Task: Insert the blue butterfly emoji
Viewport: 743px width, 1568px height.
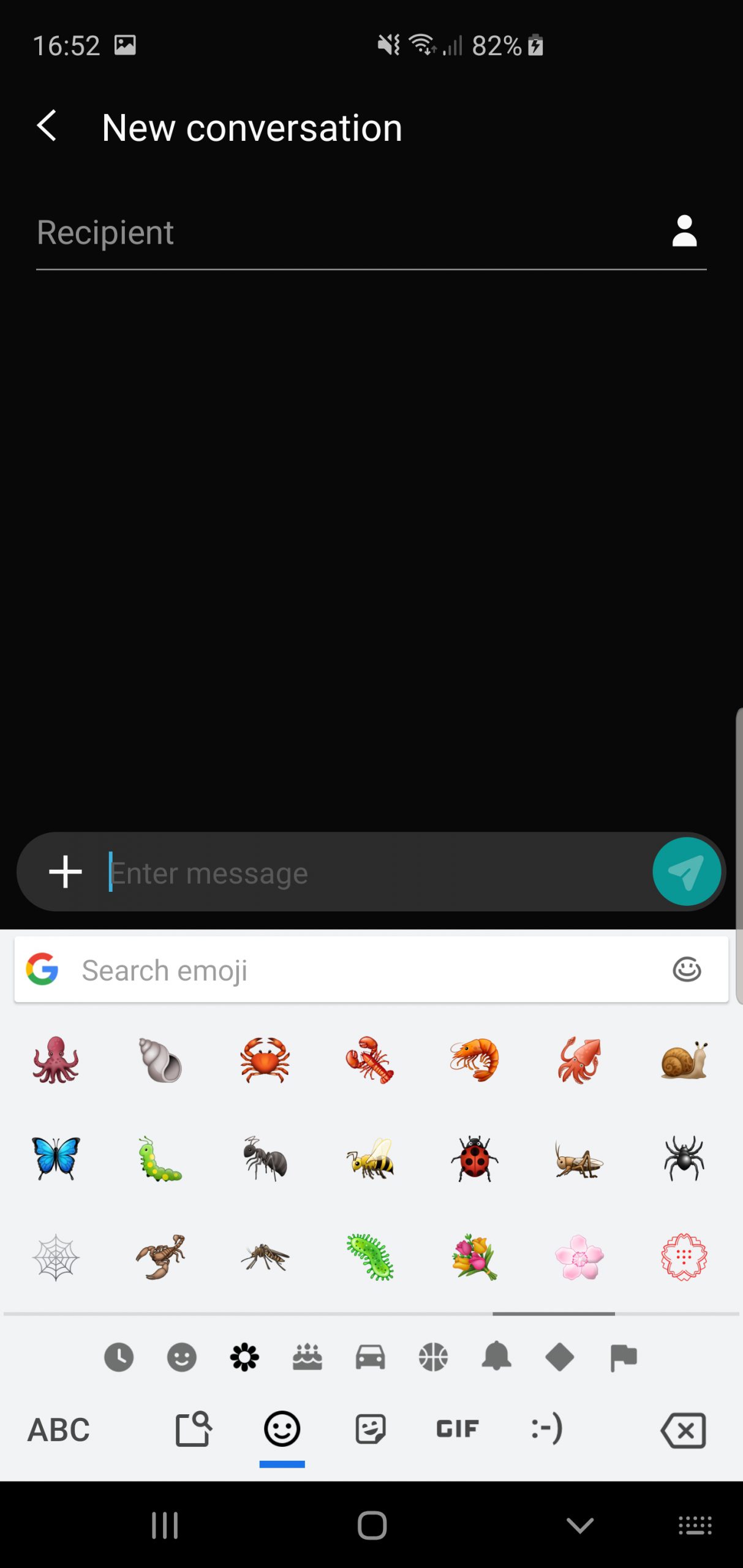Action: [56, 1158]
